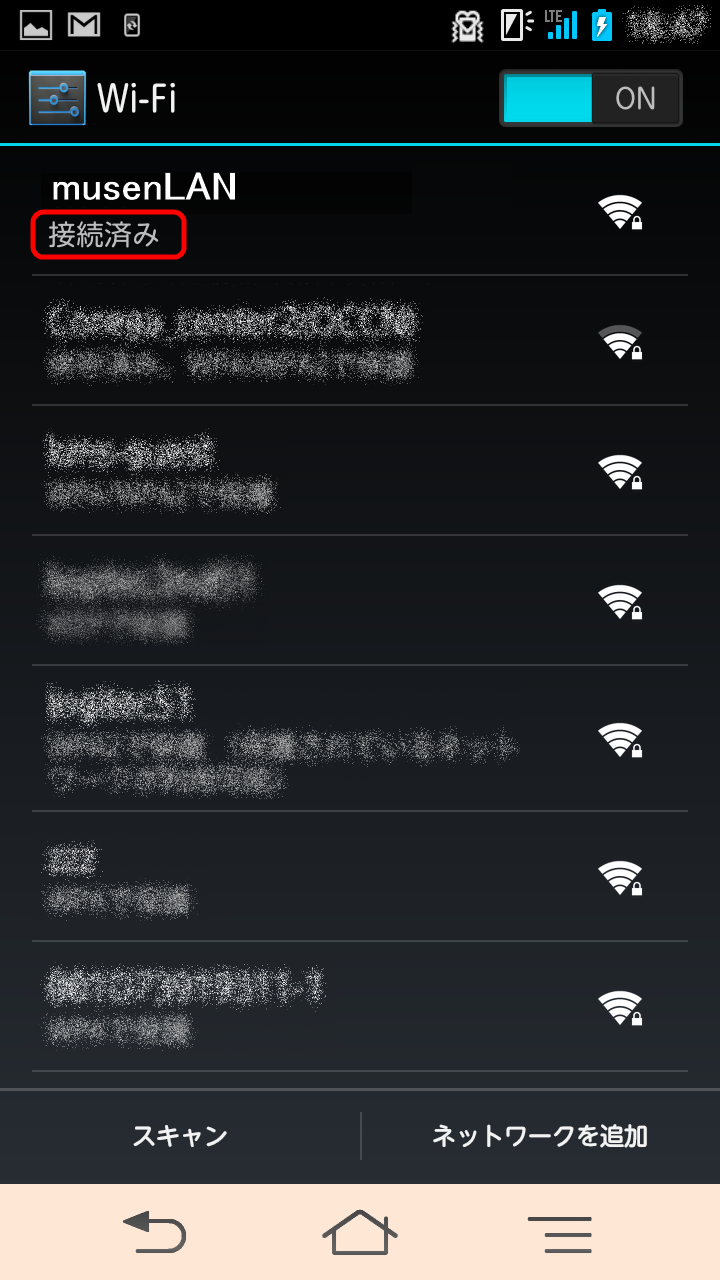
Task: Tap the system back button
Action: point(153,1232)
